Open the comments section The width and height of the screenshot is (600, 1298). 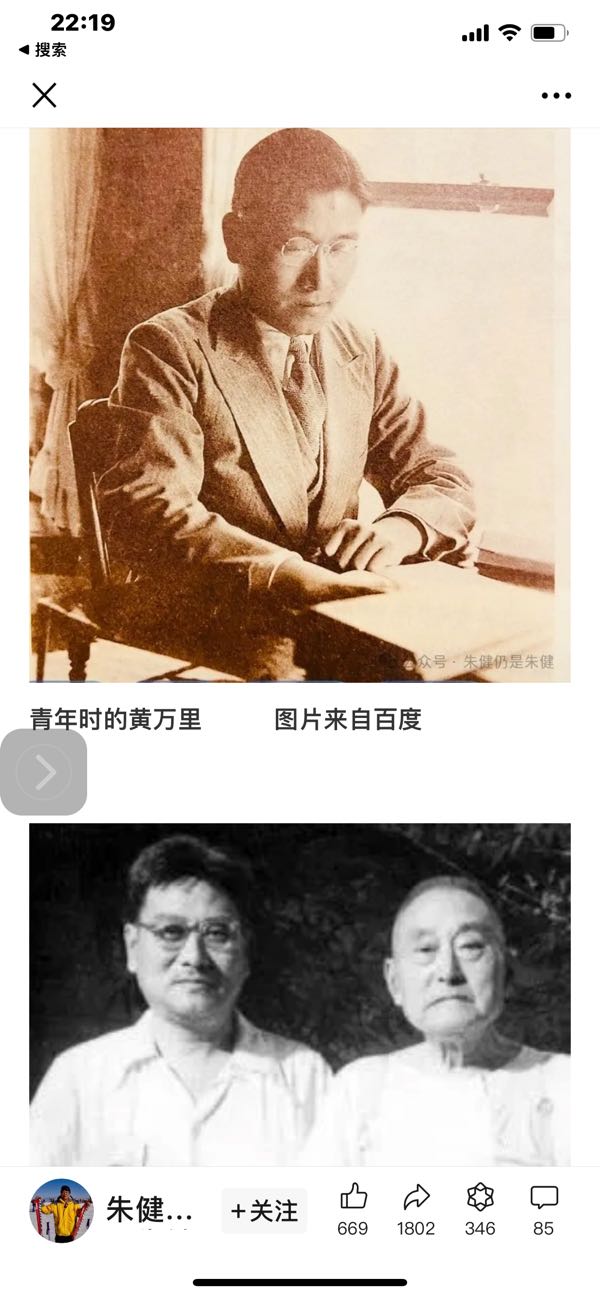coord(543,1209)
